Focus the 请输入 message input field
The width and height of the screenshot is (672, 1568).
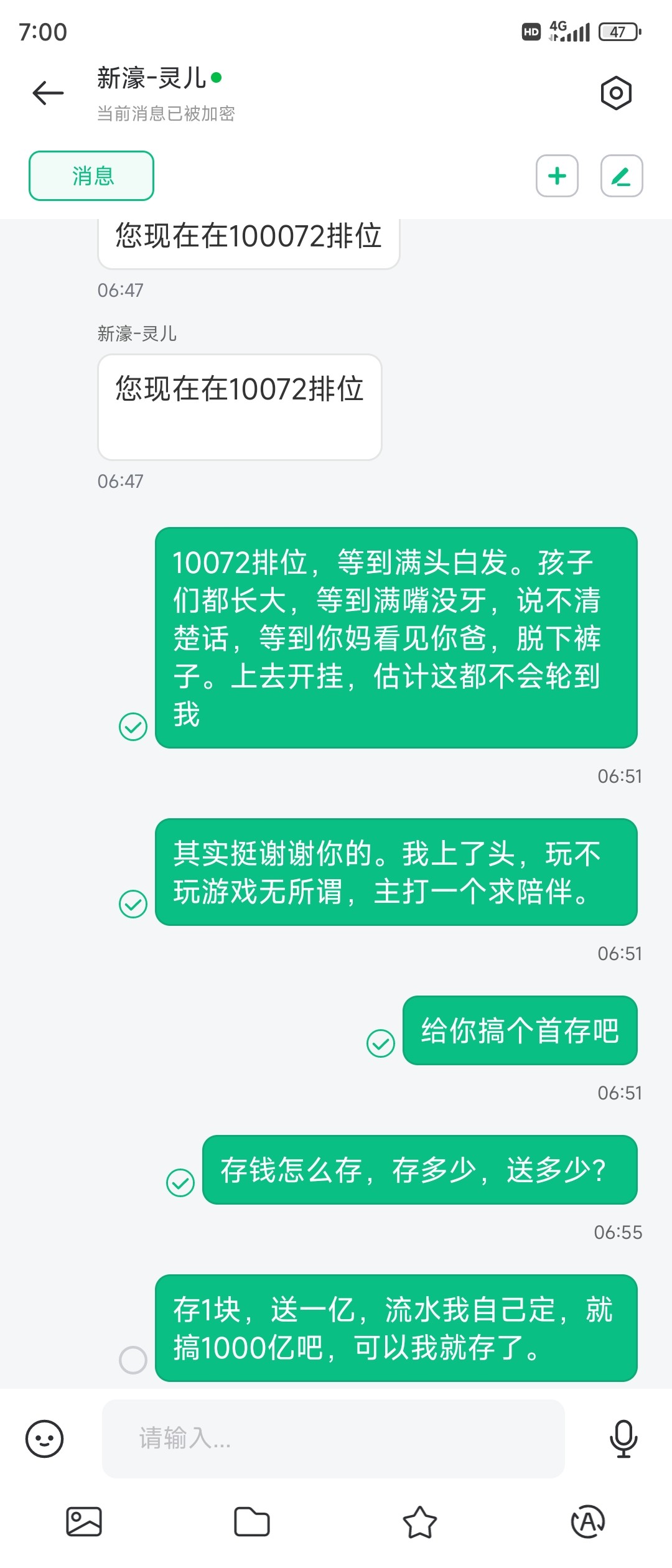pos(333,1439)
